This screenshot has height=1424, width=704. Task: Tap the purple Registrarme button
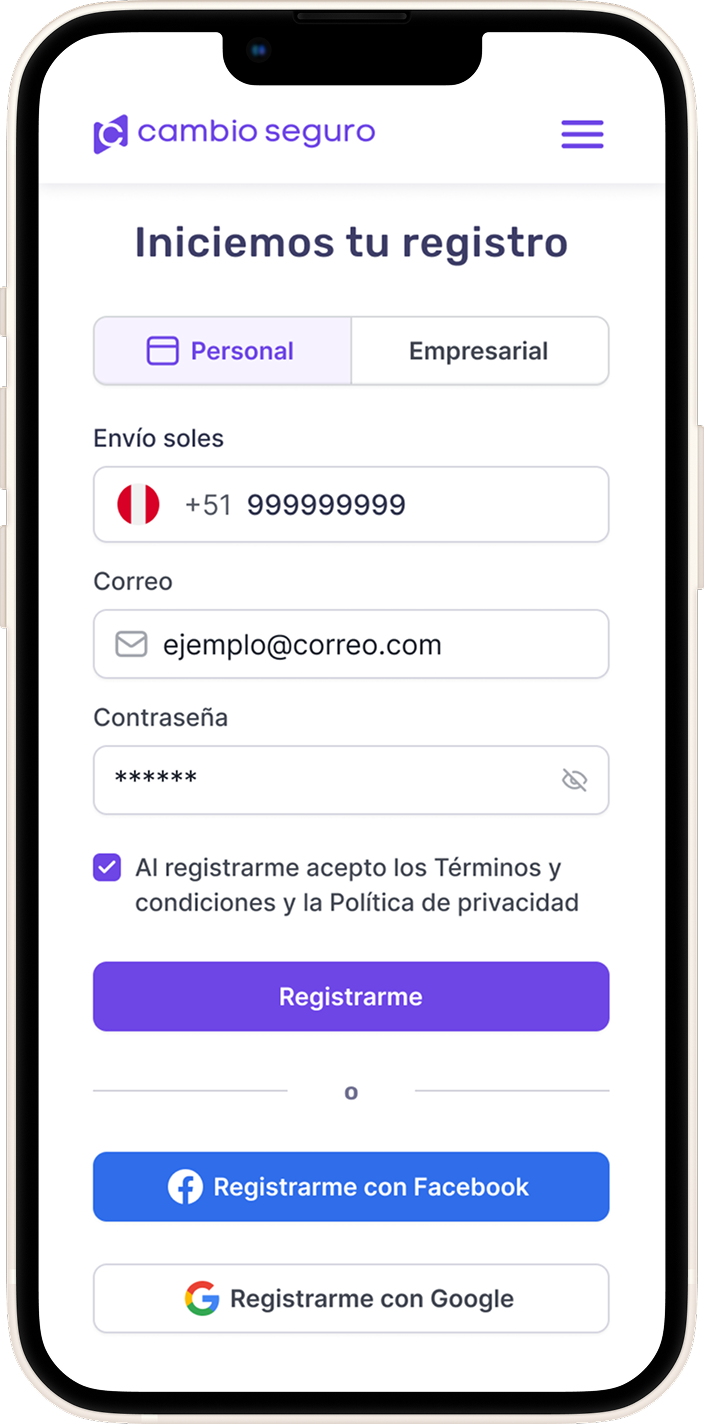351,996
